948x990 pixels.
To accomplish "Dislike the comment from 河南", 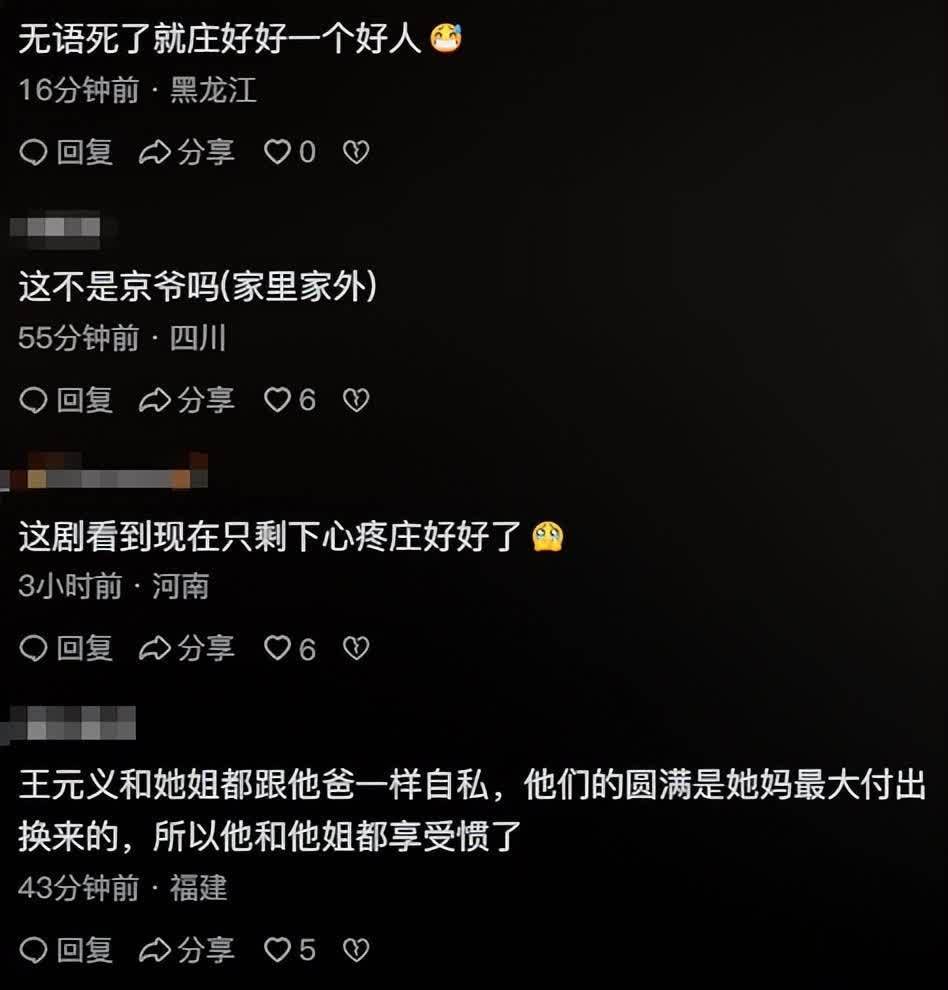I will click(356, 649).
